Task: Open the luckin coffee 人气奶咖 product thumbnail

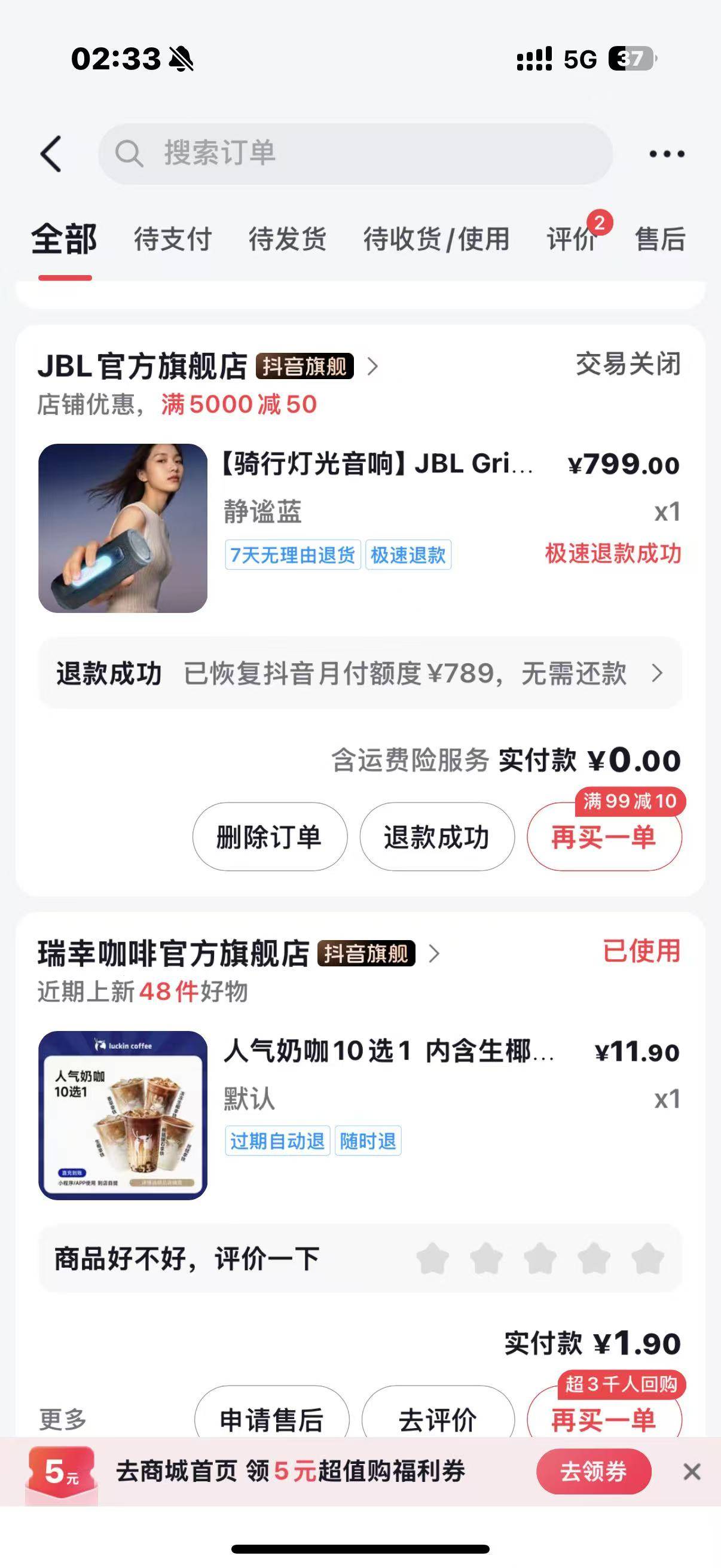Action: 123,1115
